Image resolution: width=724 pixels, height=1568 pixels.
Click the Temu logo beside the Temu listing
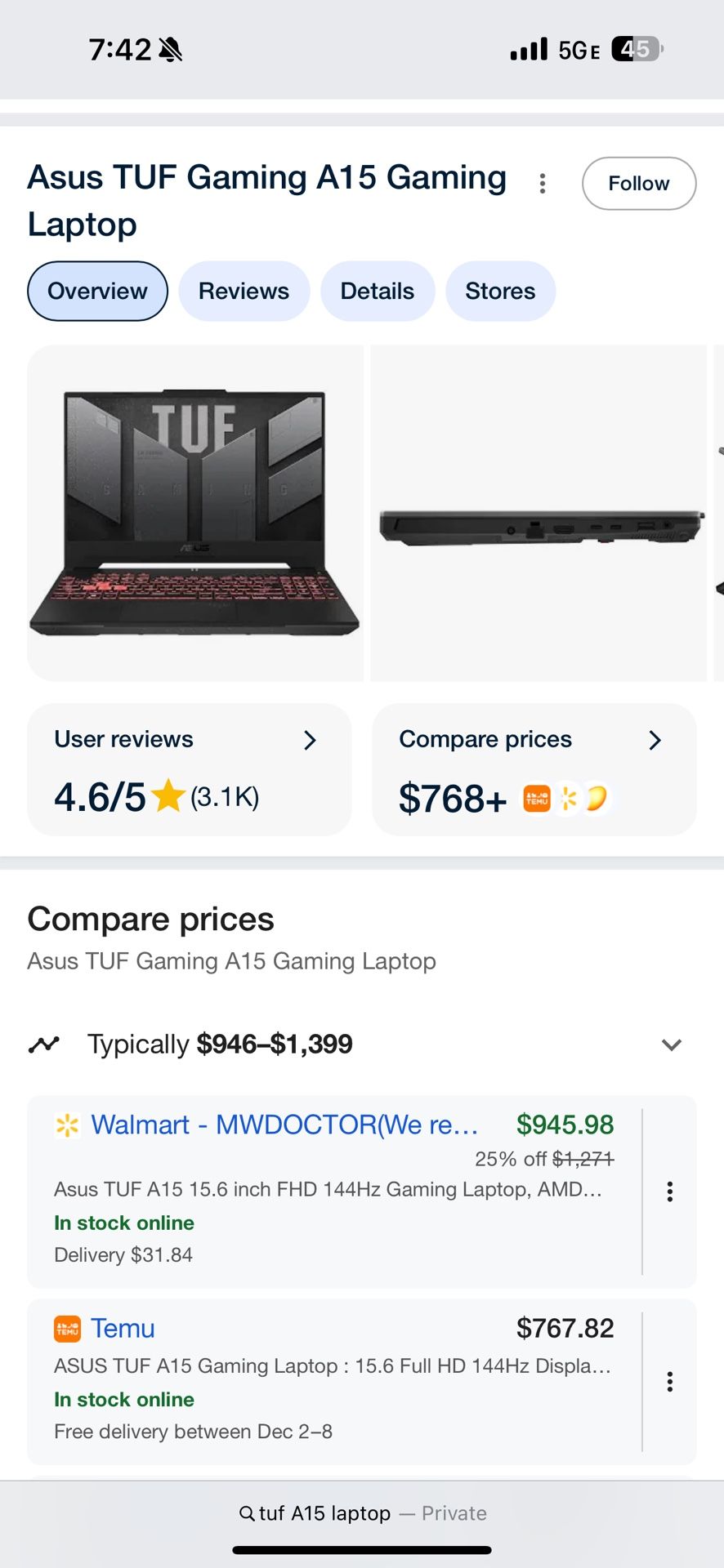[67, 1329]
